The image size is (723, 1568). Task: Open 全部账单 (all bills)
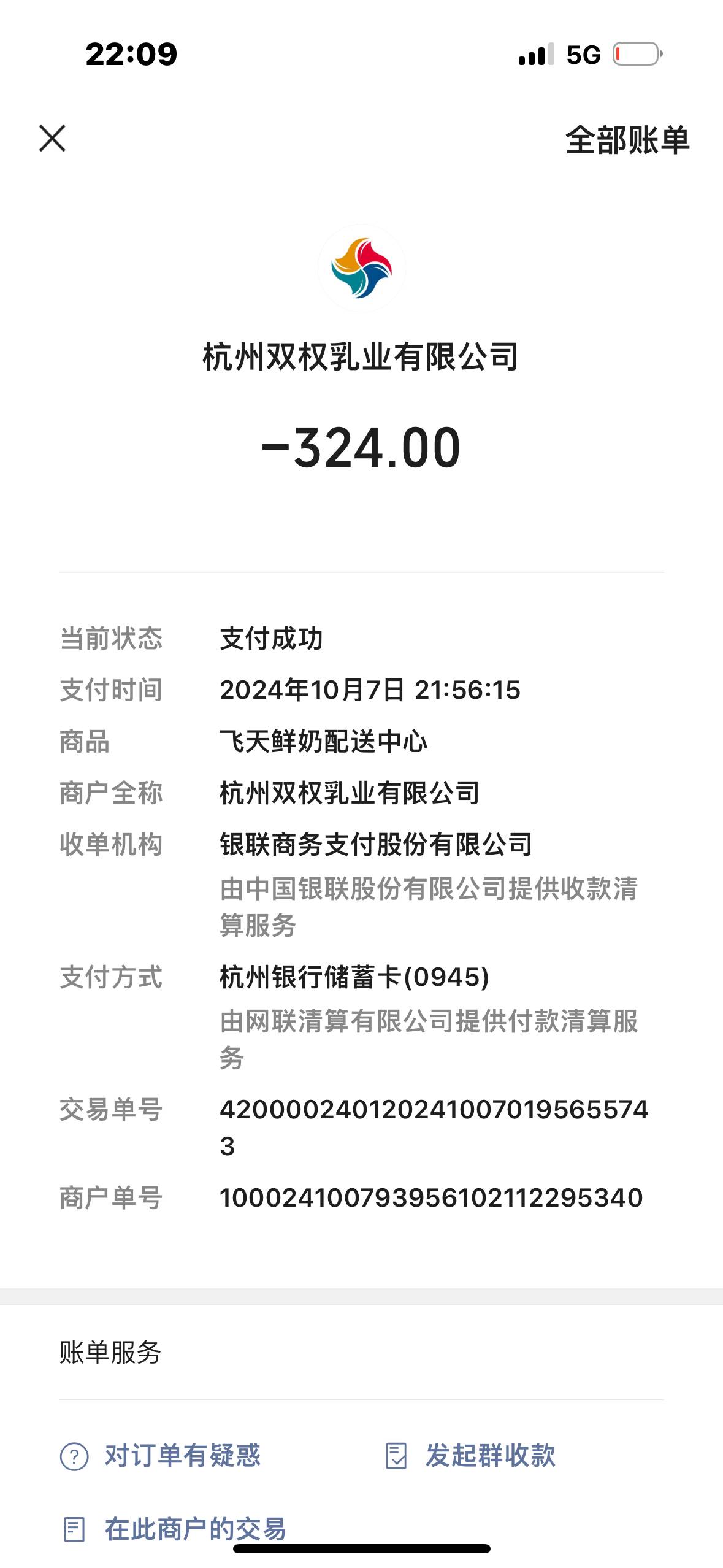(627, 140)
